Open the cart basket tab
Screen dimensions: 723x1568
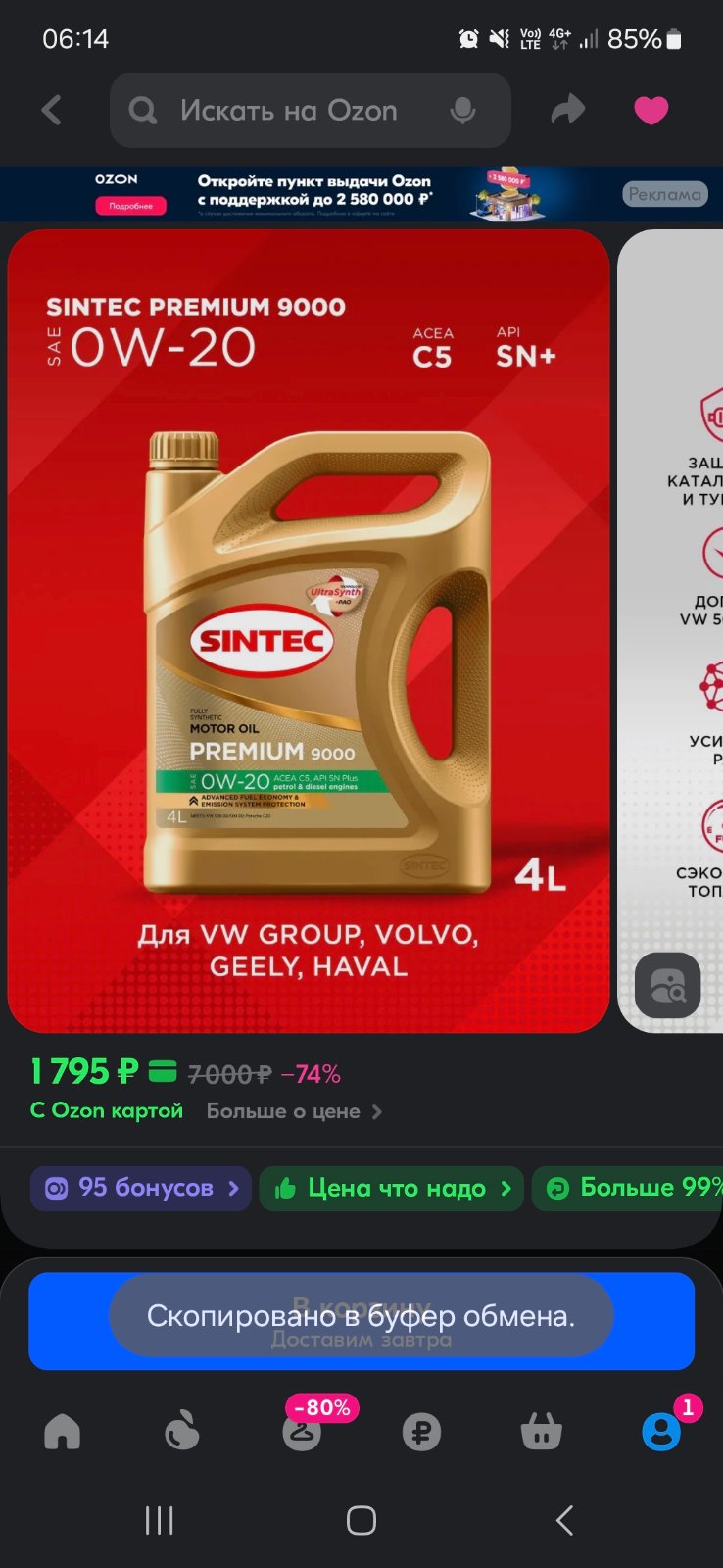[x=541, y=1432]
